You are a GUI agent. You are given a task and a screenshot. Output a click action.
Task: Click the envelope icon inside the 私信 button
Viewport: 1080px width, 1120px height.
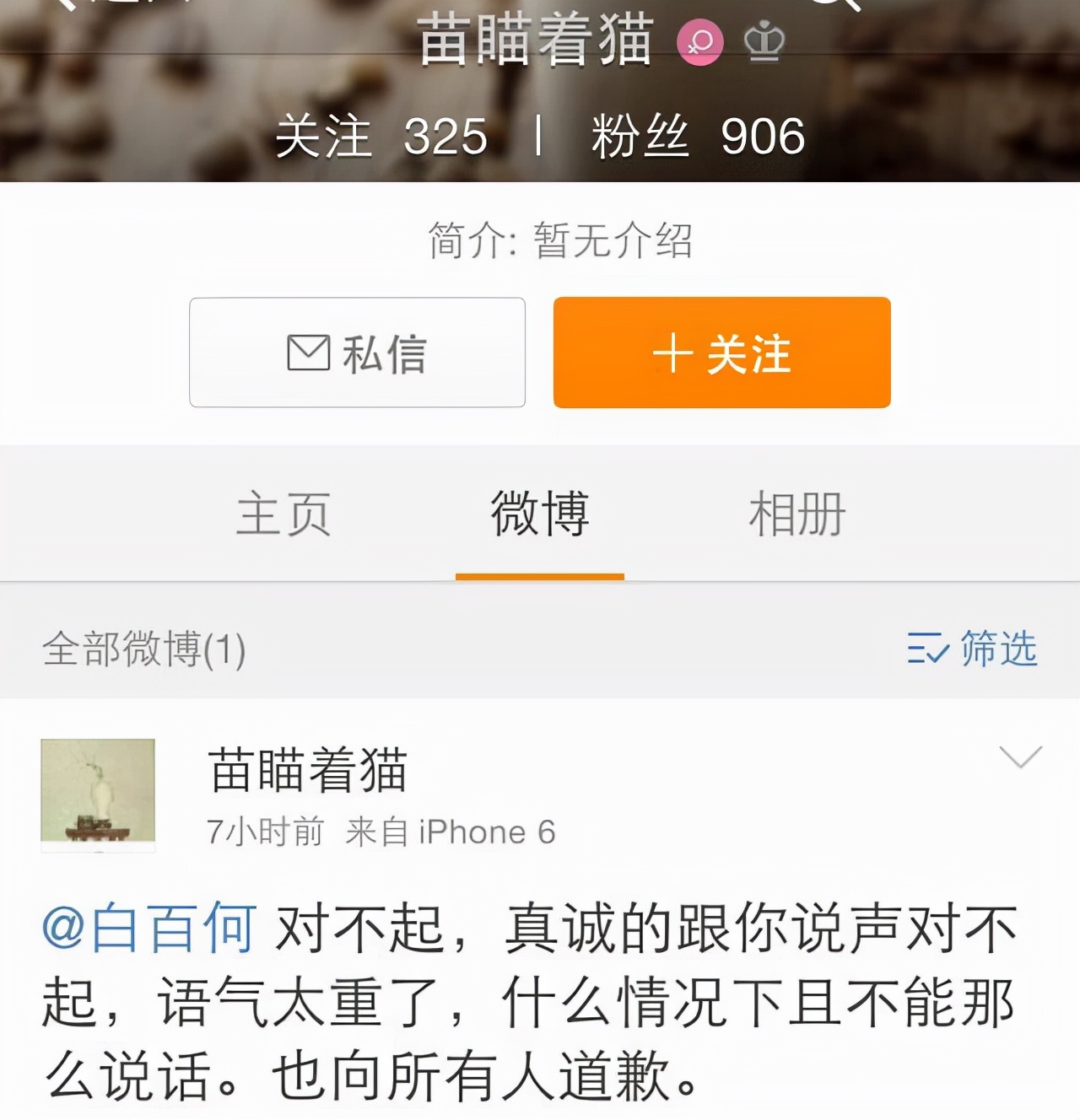pos(309,353)
